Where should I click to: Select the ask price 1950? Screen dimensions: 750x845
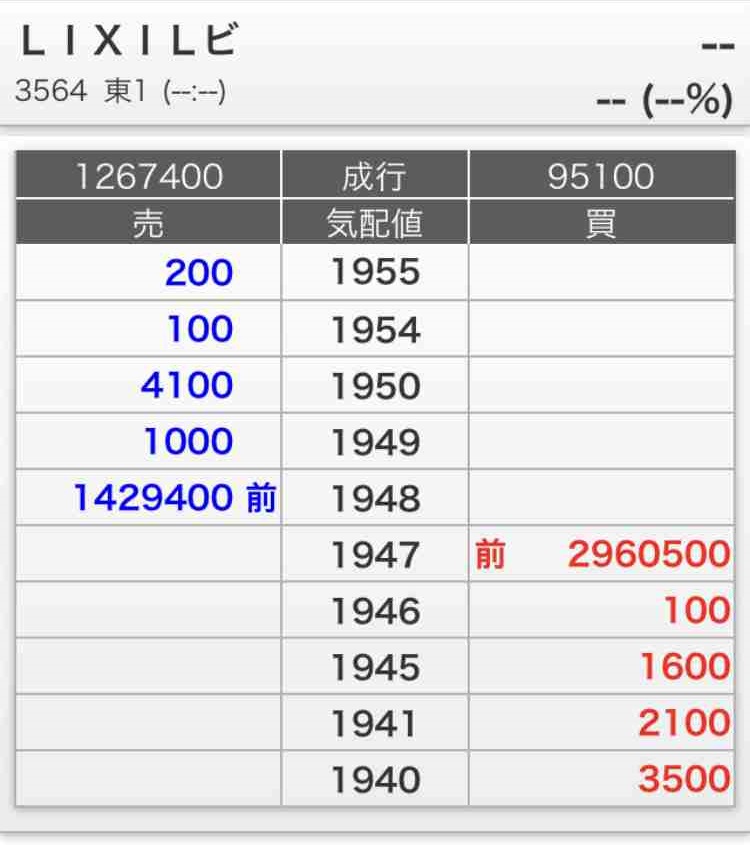[373, 384]
